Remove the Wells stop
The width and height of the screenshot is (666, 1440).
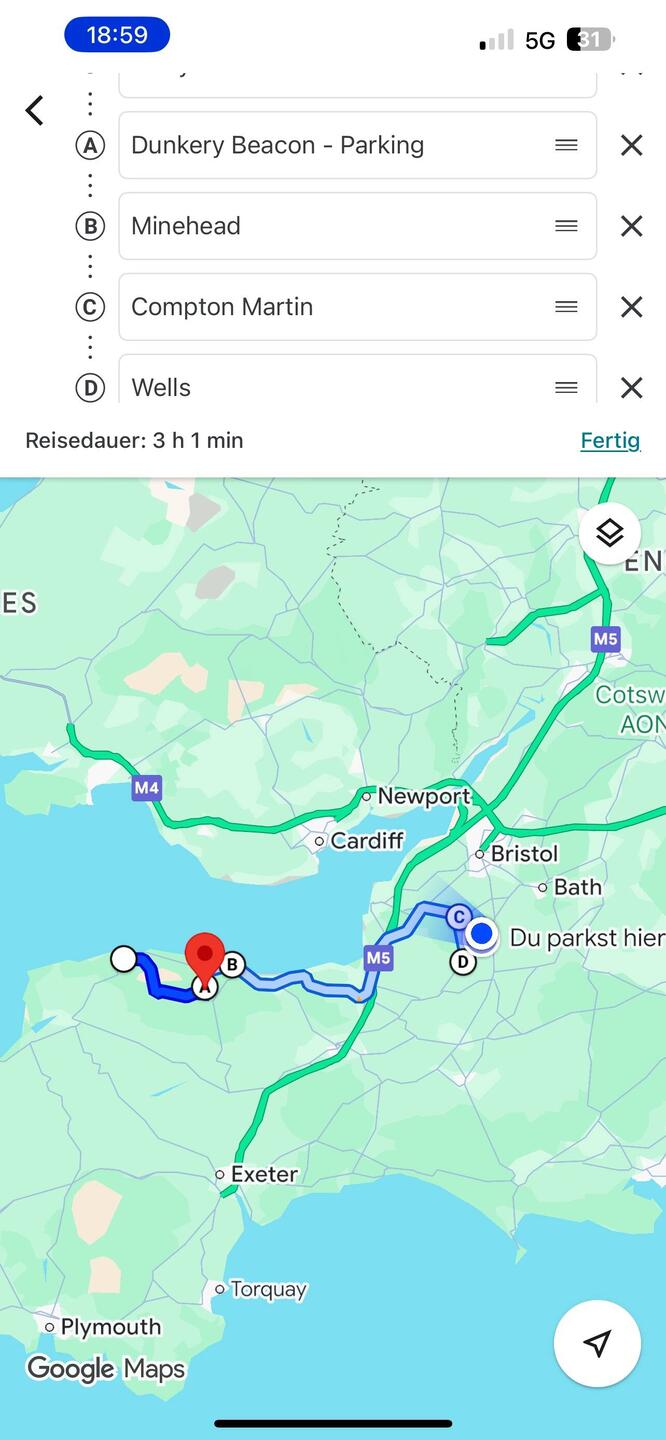(631, 387)
